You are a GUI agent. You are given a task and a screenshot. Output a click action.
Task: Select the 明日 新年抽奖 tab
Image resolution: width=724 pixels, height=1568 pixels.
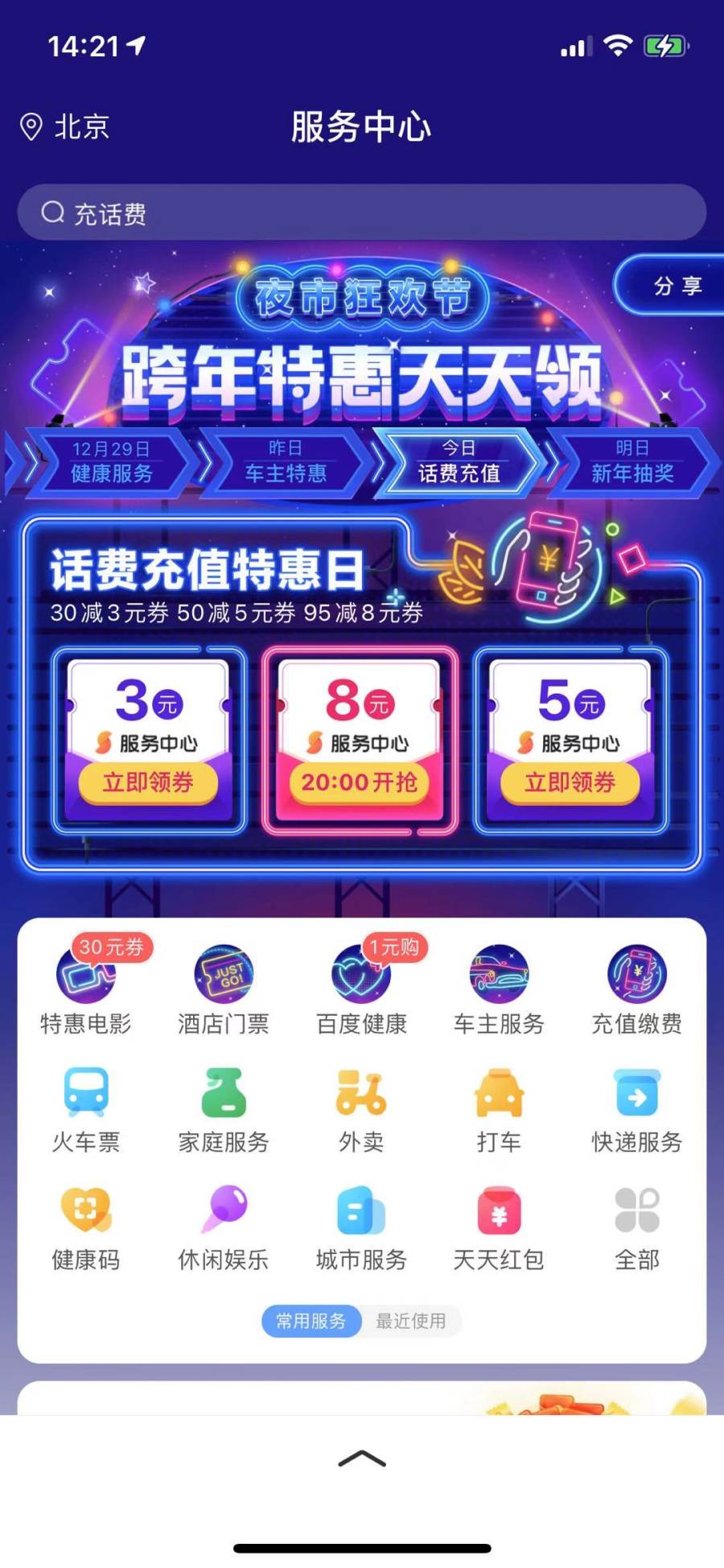(x=632, y=462)
